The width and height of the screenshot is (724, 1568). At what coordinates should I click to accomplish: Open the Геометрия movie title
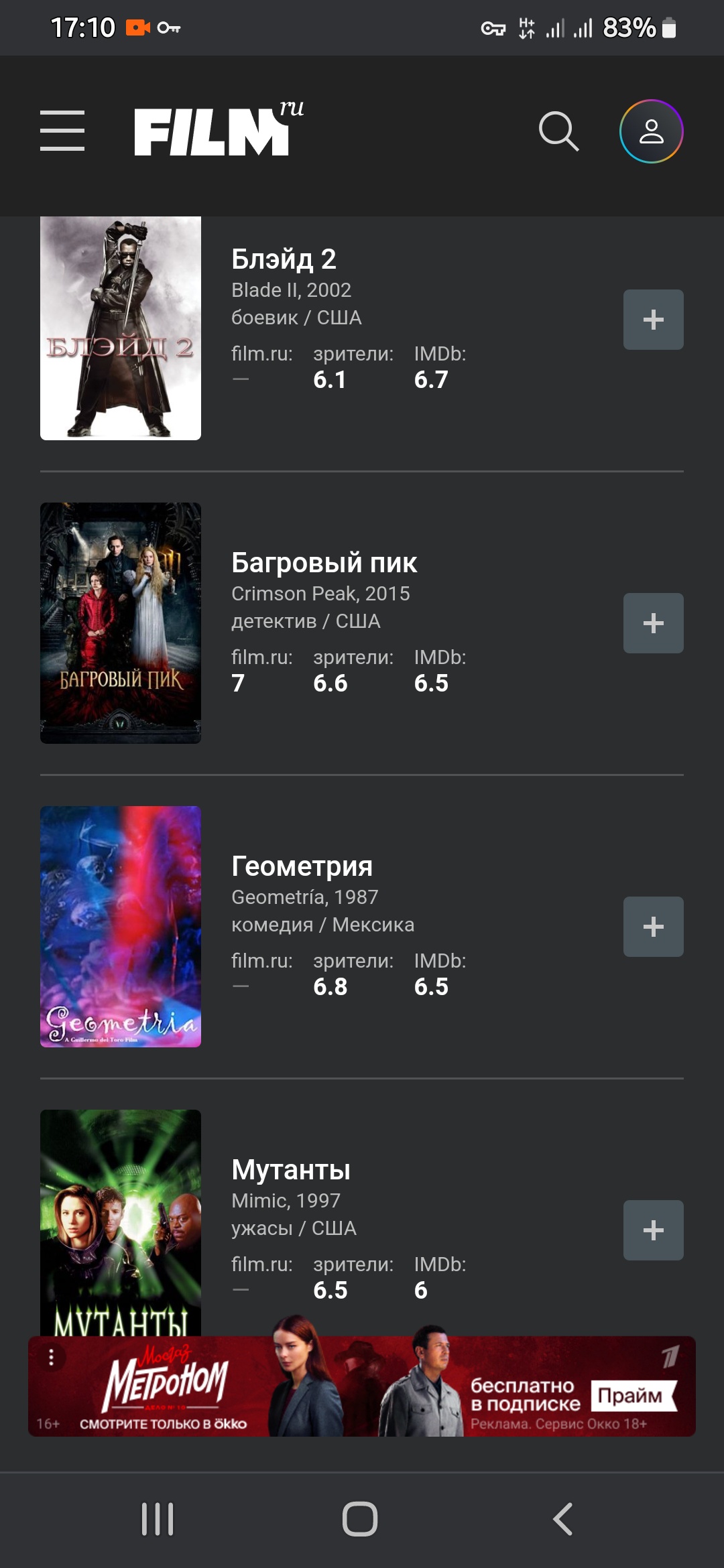302,866
